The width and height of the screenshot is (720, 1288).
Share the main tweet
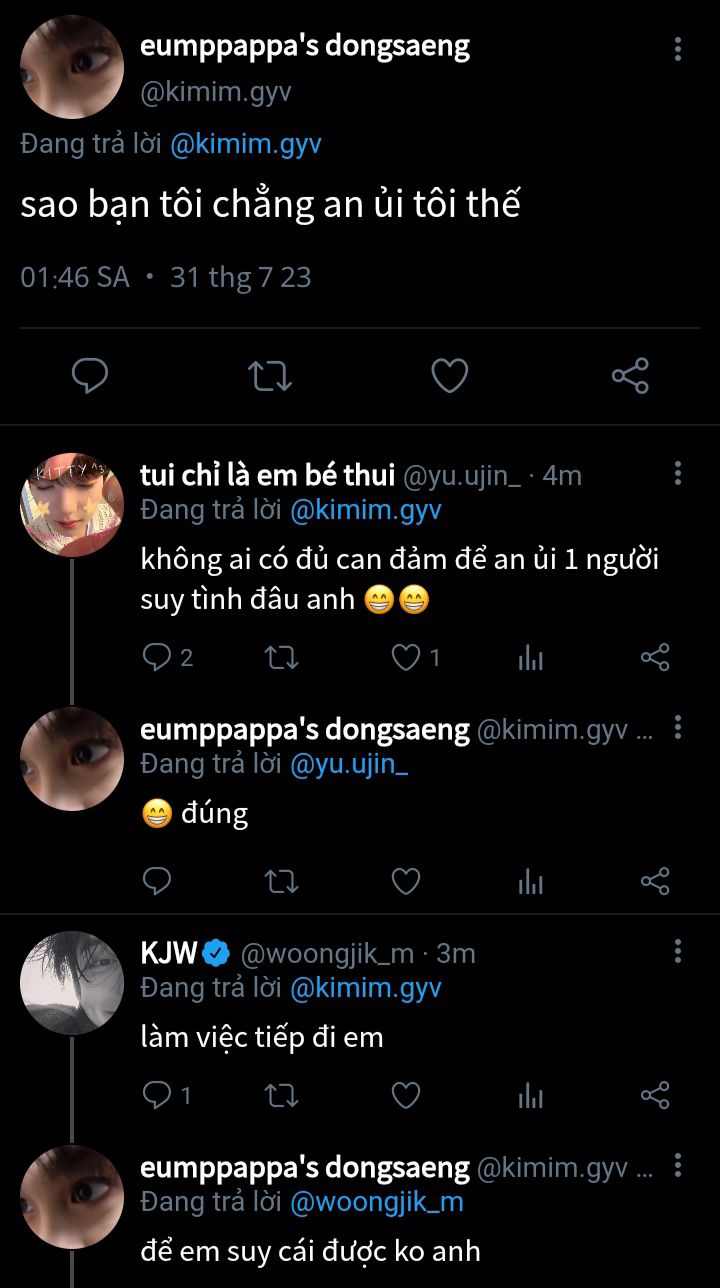(x=630, y=376)
